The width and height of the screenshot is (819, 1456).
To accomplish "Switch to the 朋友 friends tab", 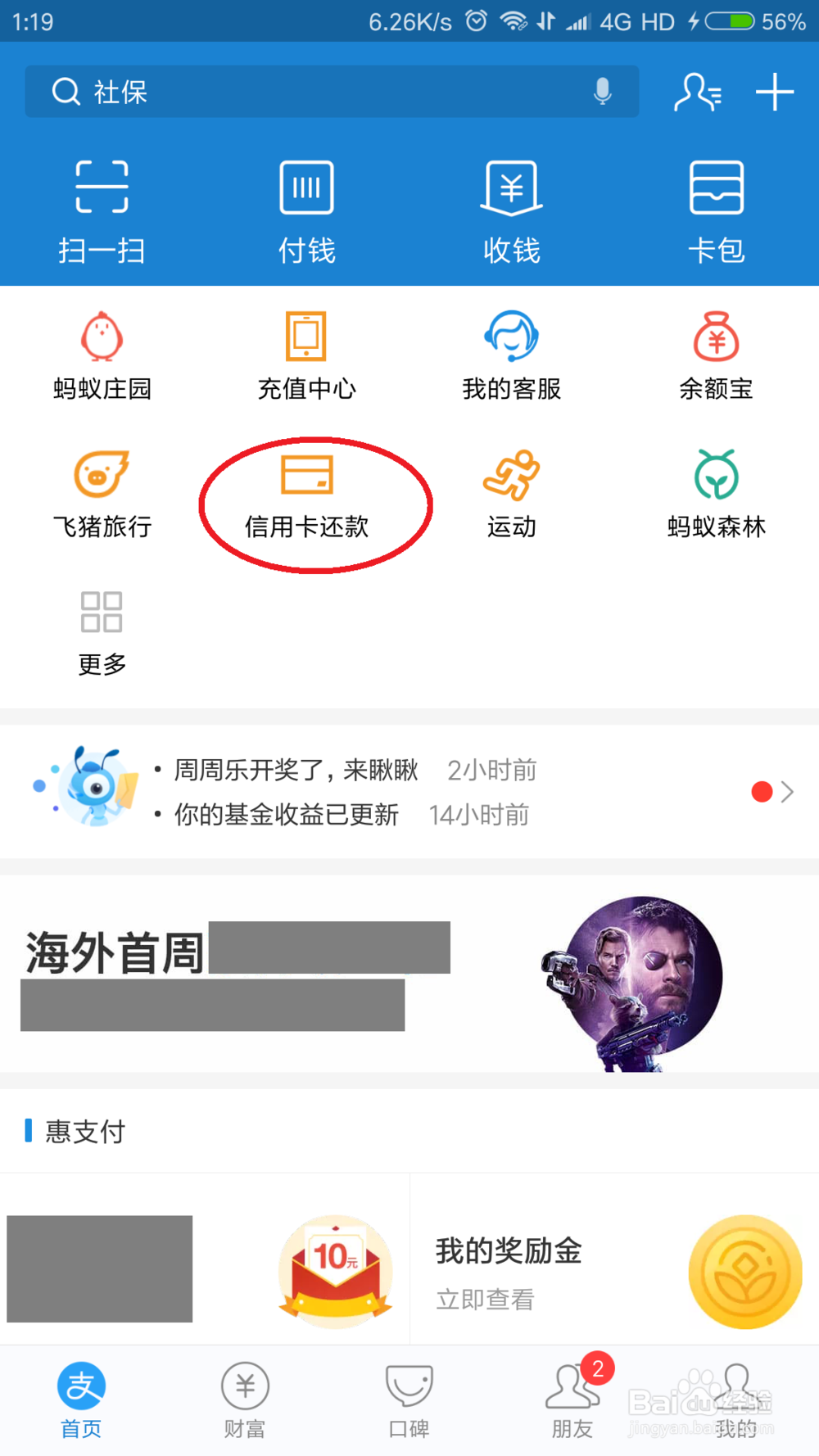I will point(572,1400).
